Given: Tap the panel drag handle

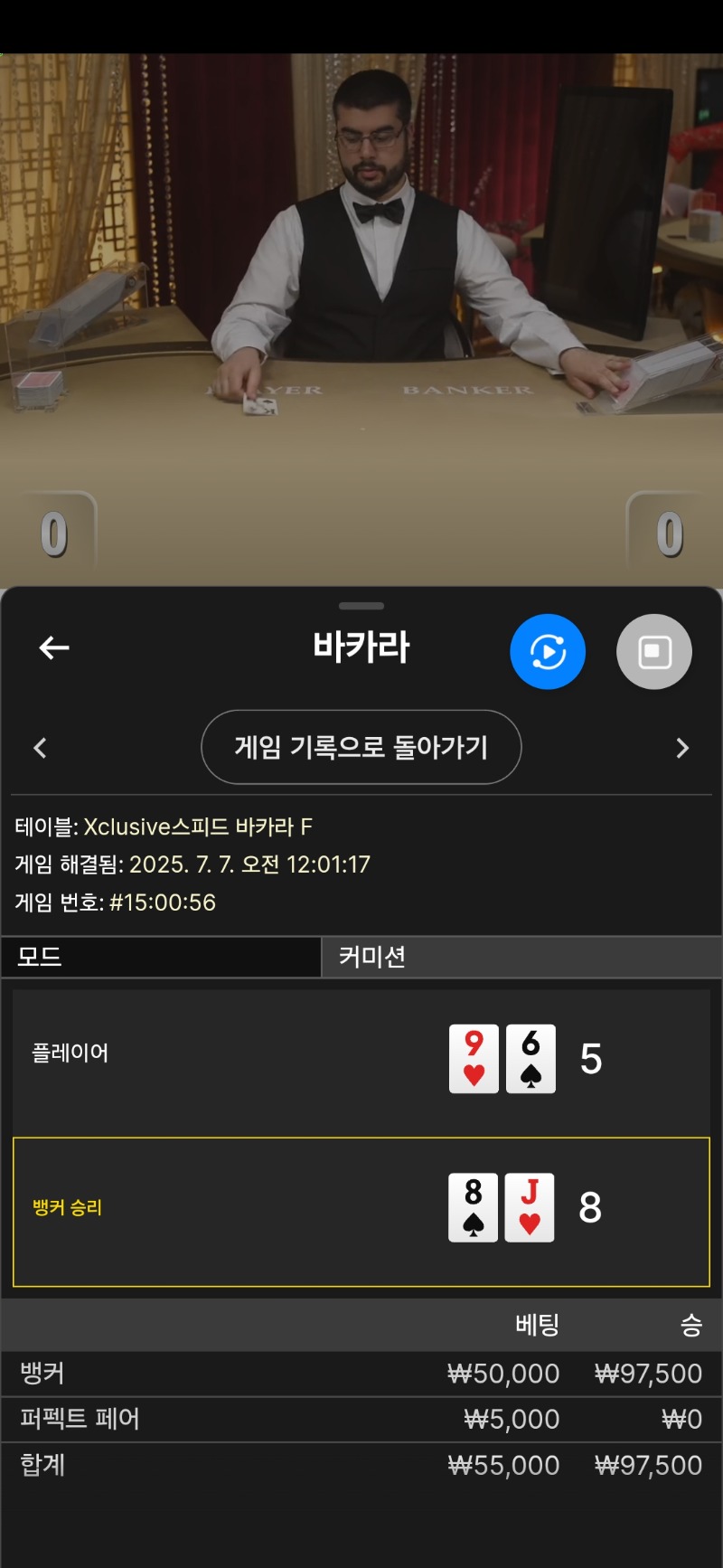Looking at the screenshot, I should tap(361, 605).
